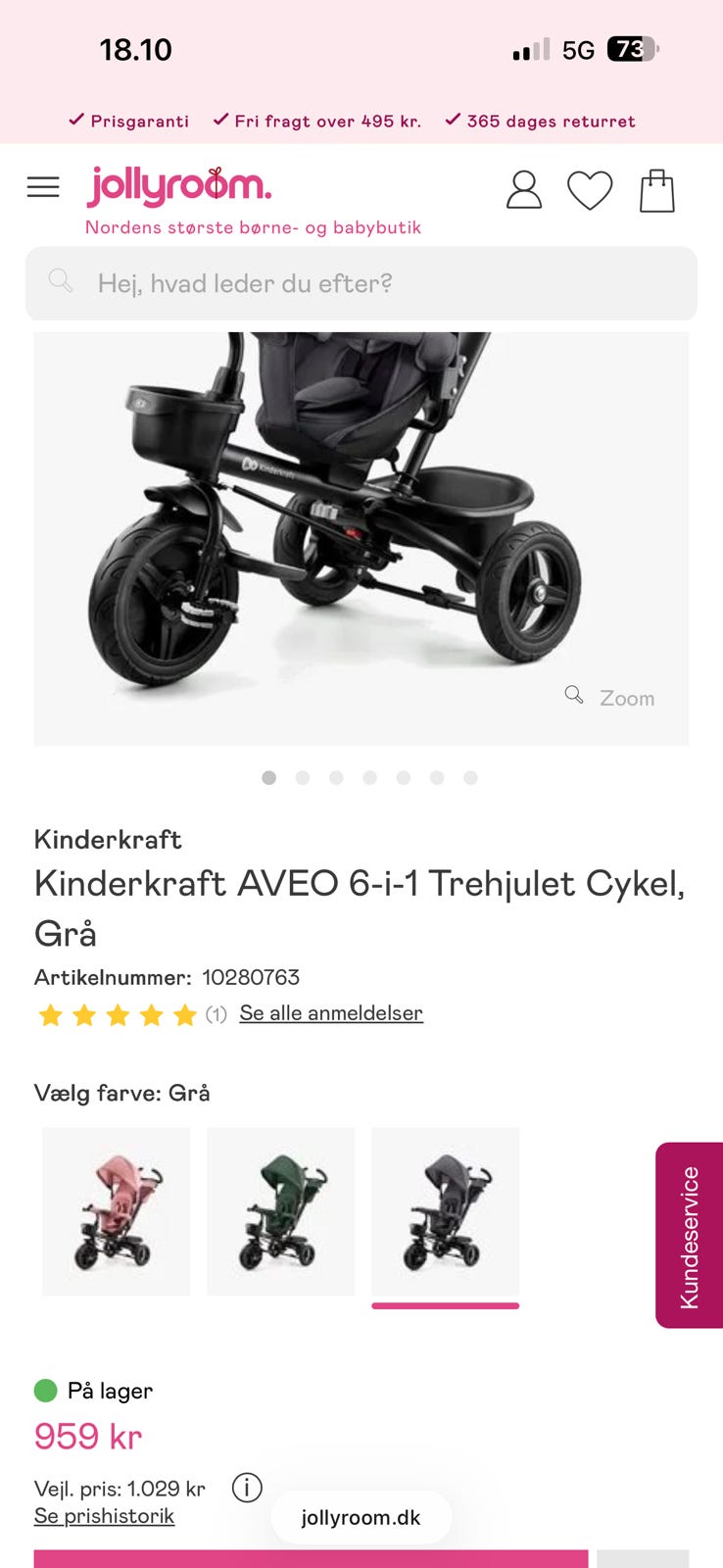Open Se prishistorik price history
This screenshot has height=1568, width=723.
tap(104, 1515)
